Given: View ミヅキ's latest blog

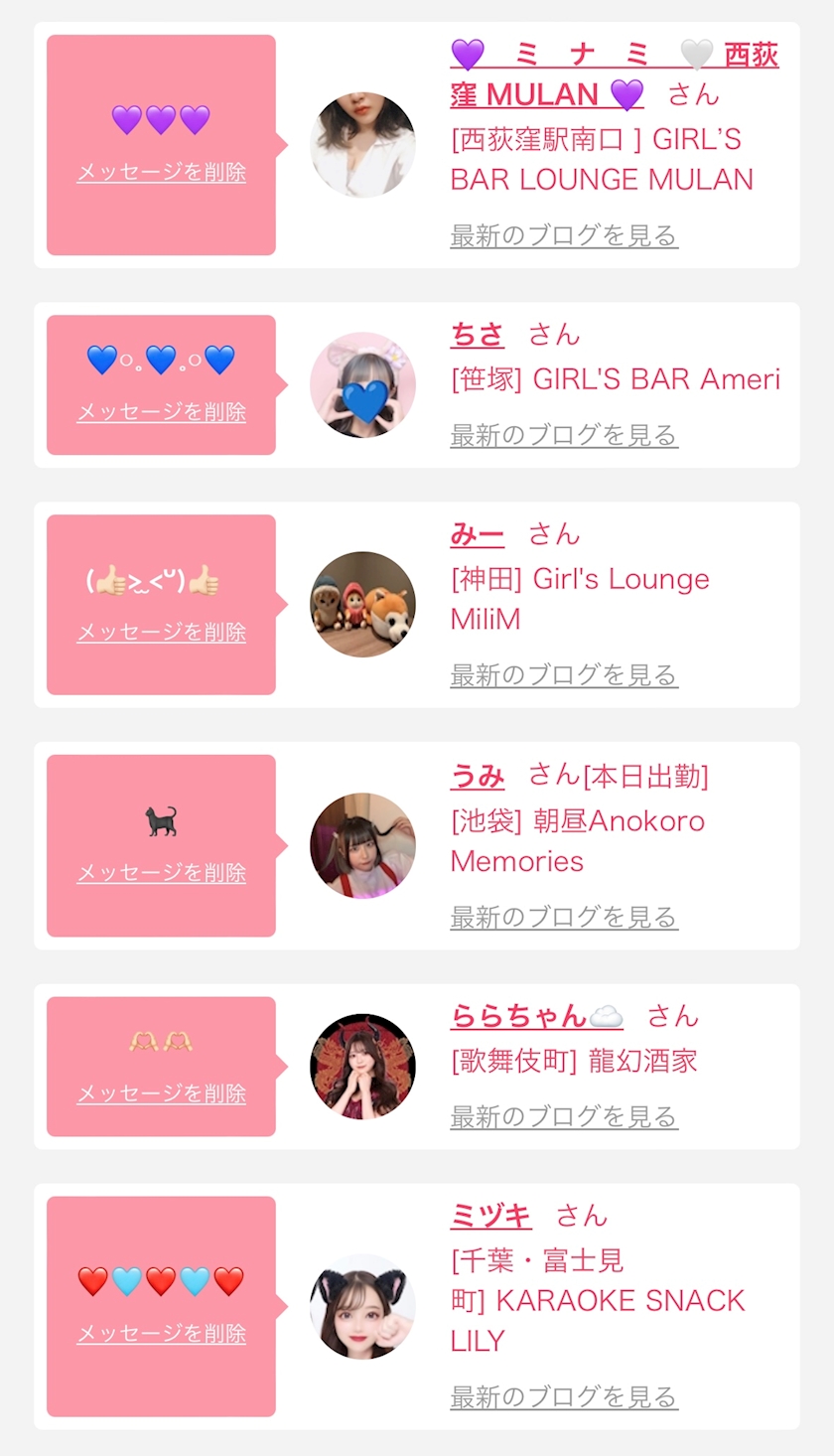Looking at the screenshot, I should tap(564, 1397).
